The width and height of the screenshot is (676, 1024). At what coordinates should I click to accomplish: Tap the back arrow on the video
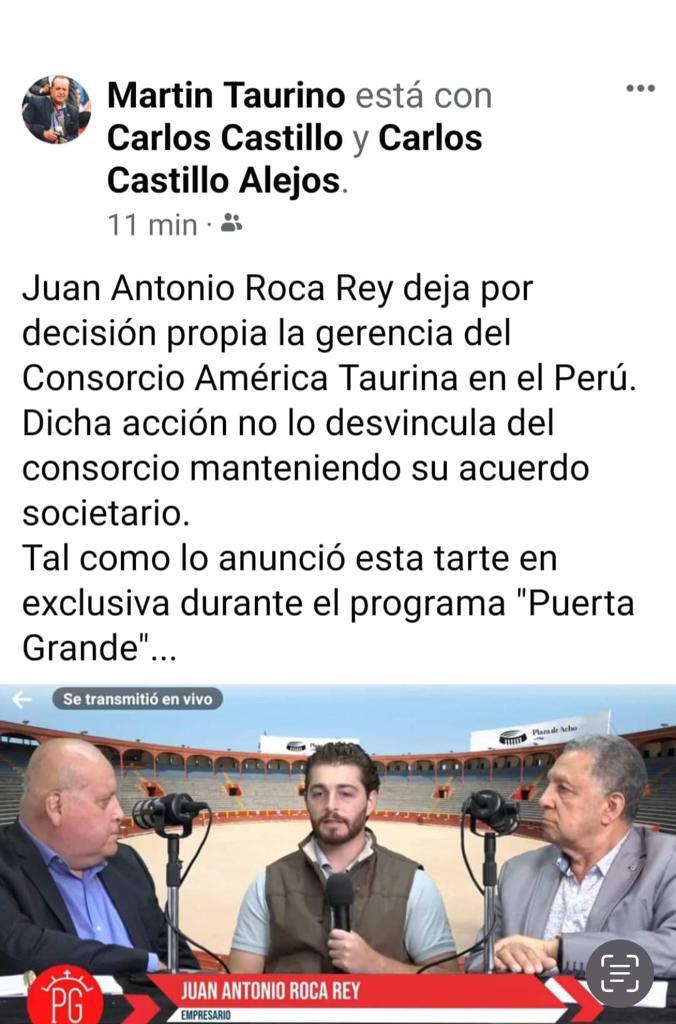pos(22,699)
